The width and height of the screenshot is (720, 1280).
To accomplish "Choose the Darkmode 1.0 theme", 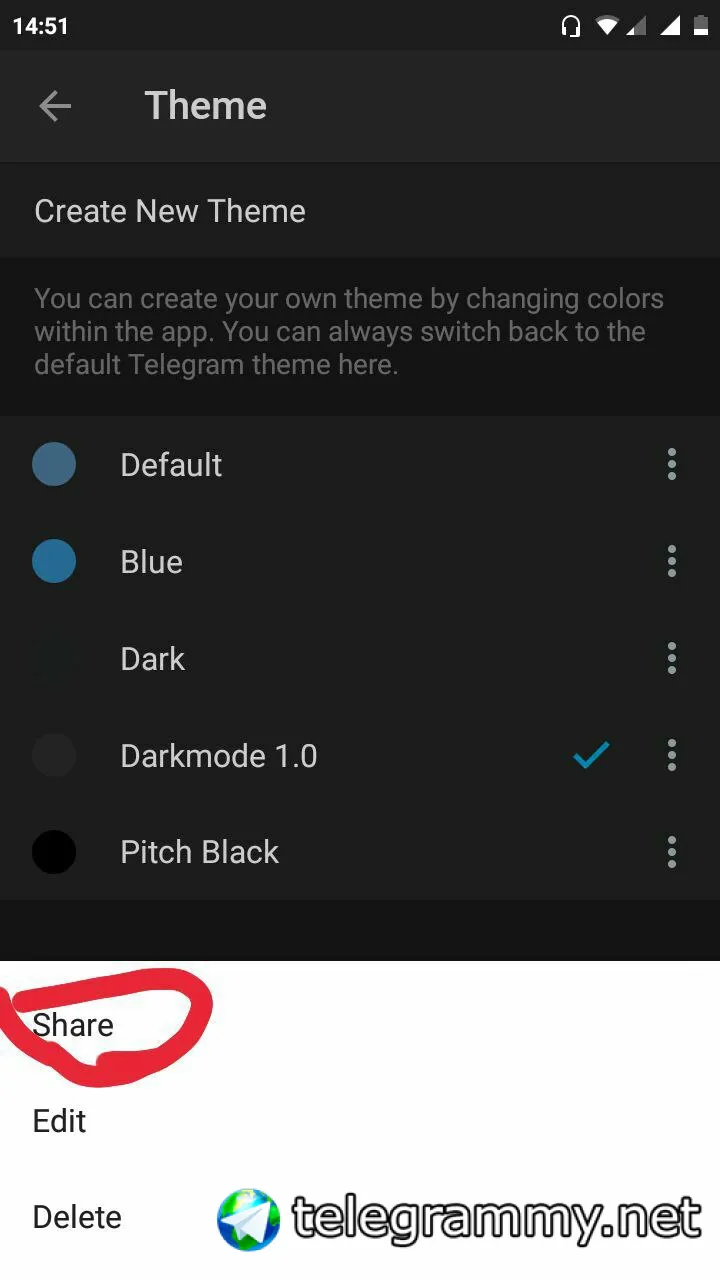I will click(x=218, y=756).
